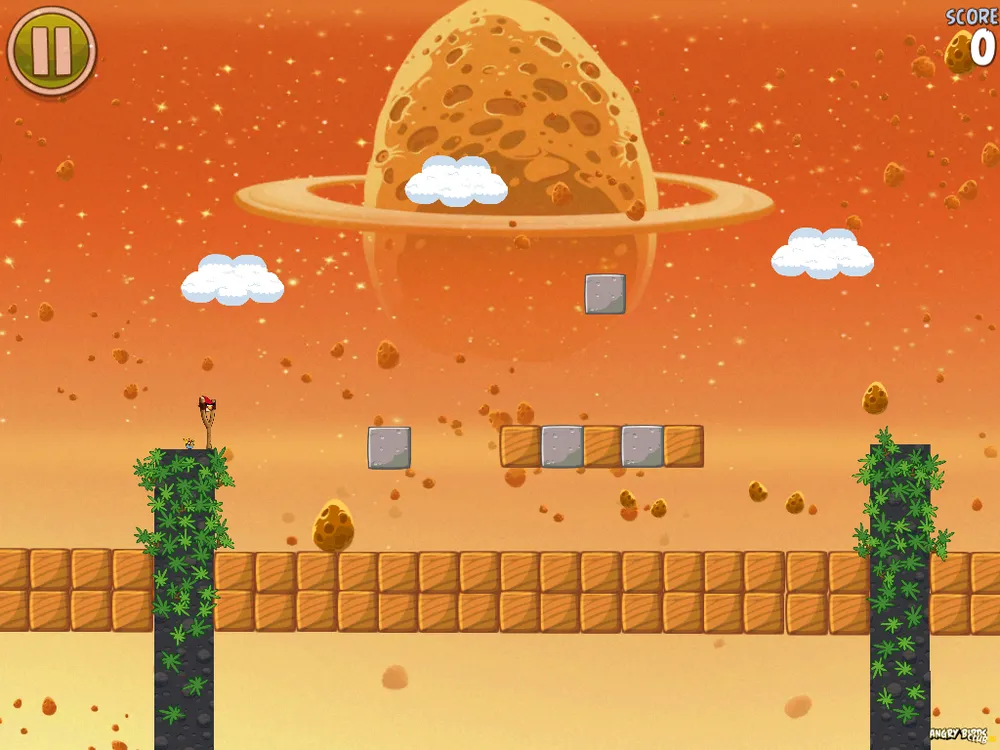Pause the game
1000x750 pixels.
click(51, 51)
